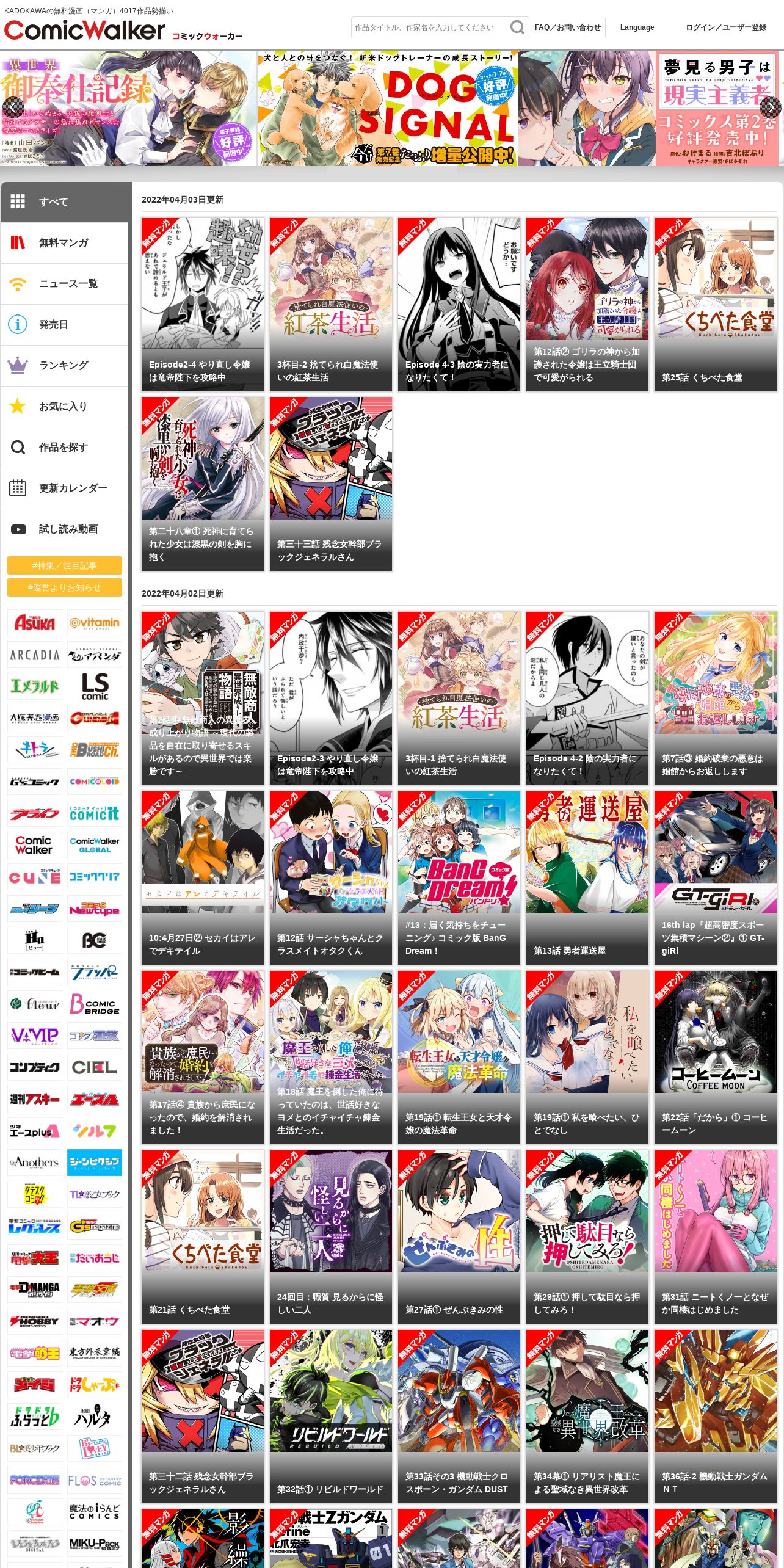784x1568 pixels.
Task: Open ログイン／ユーザー登録
Action: click(x=726, y=27)
